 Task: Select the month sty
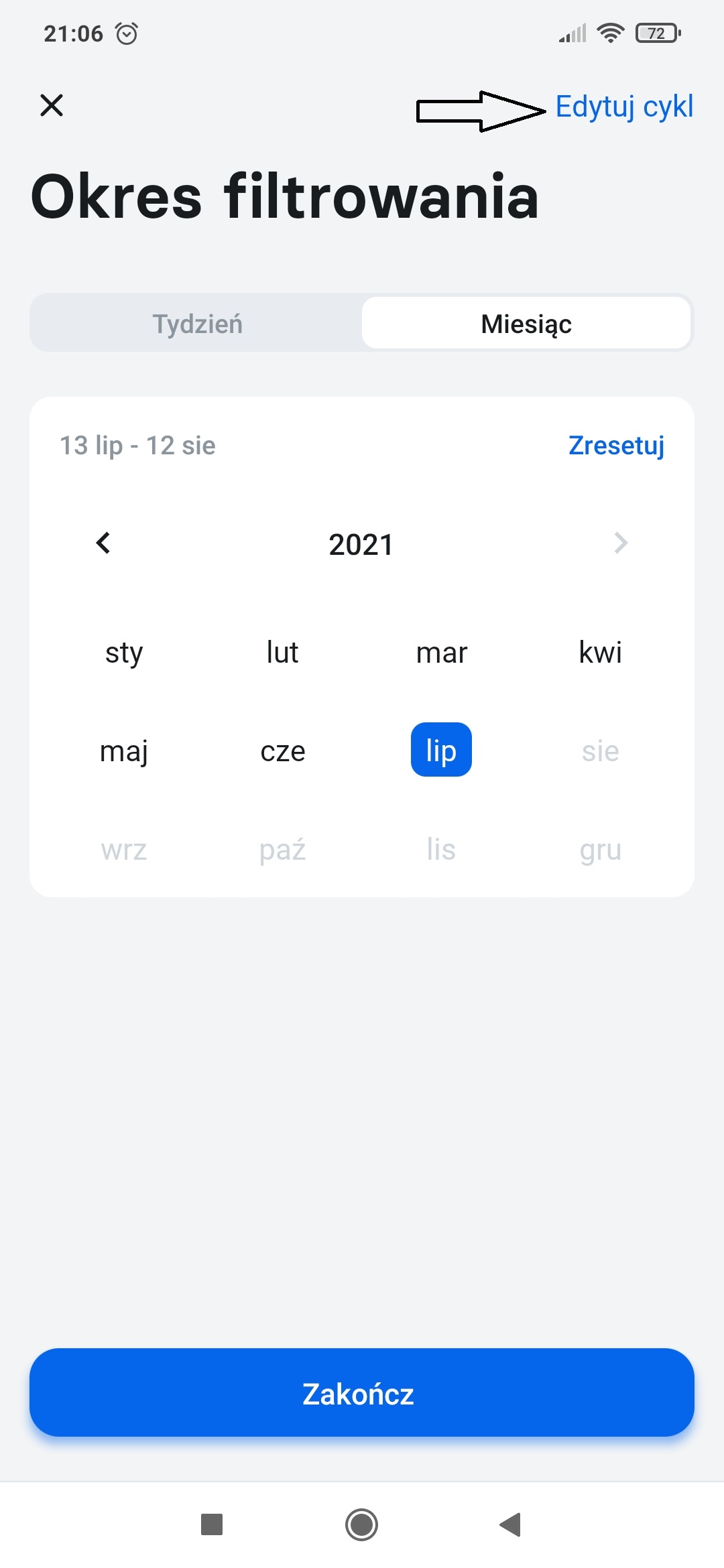point(124,652)
